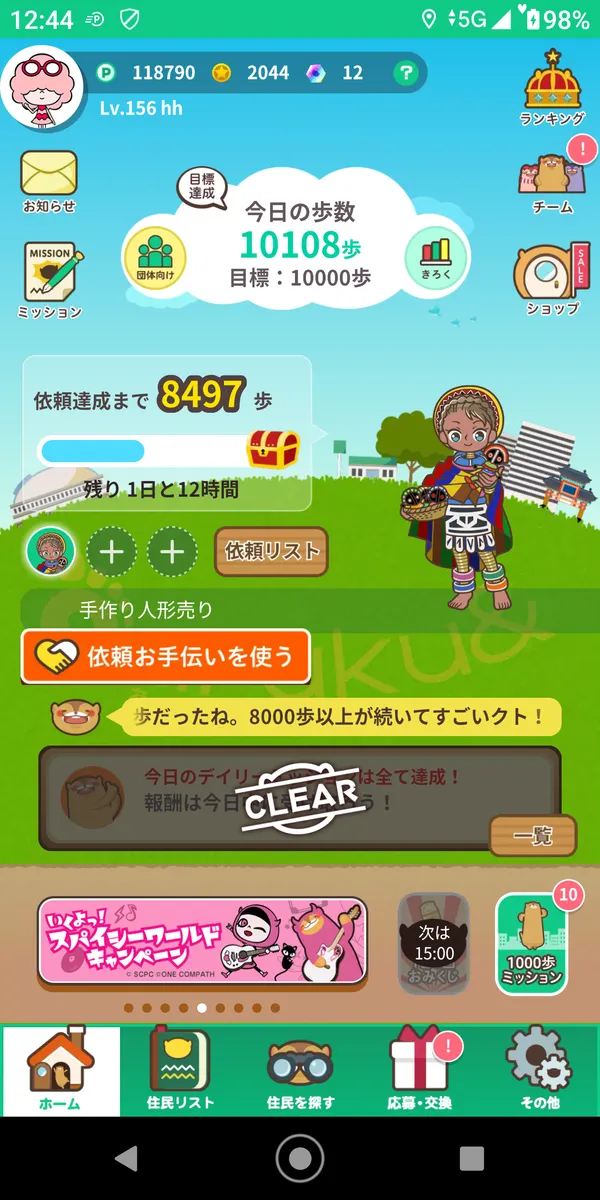Open the ミッション list
600x1200 pixels.
(49, 278)
